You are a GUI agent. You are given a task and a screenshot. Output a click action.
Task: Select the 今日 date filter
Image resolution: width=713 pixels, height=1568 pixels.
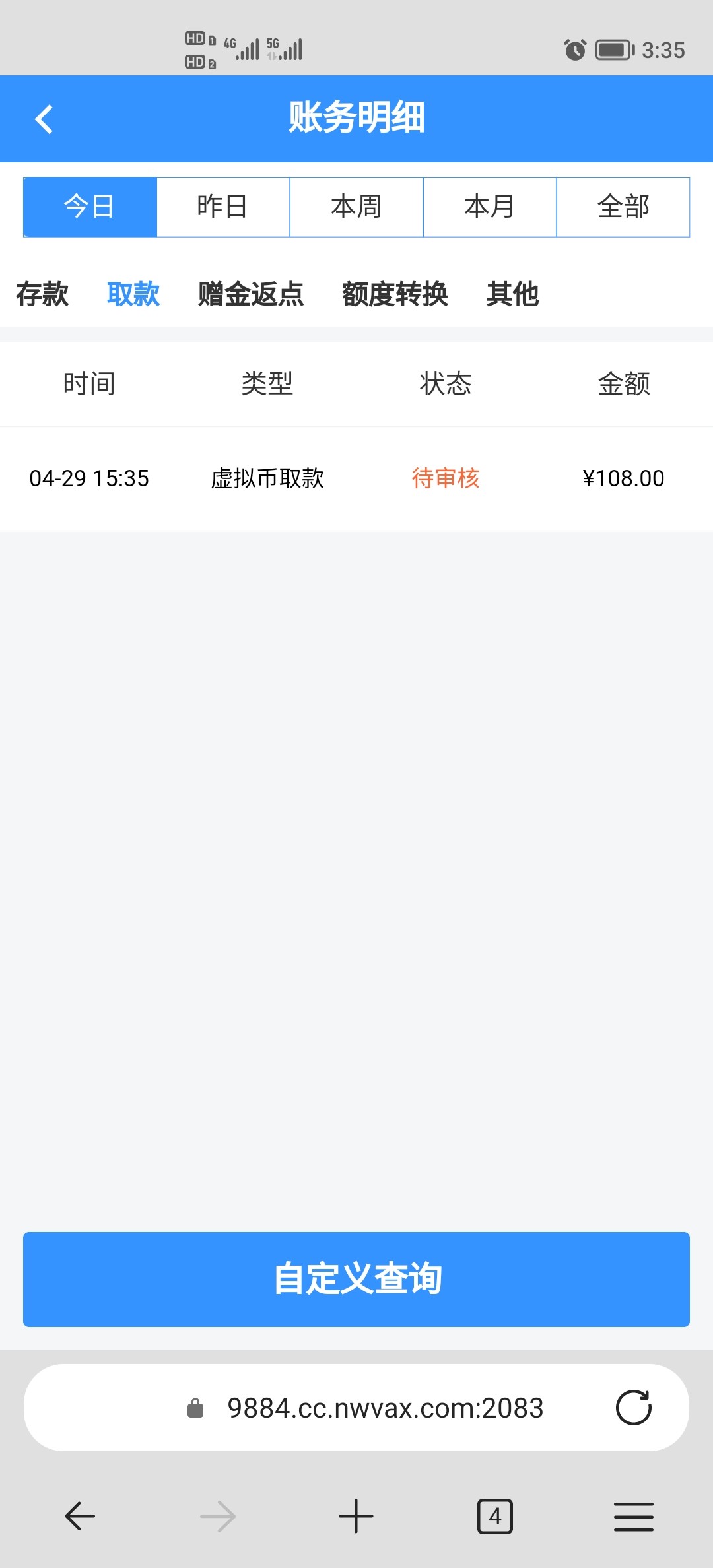(x=90, y=207)
